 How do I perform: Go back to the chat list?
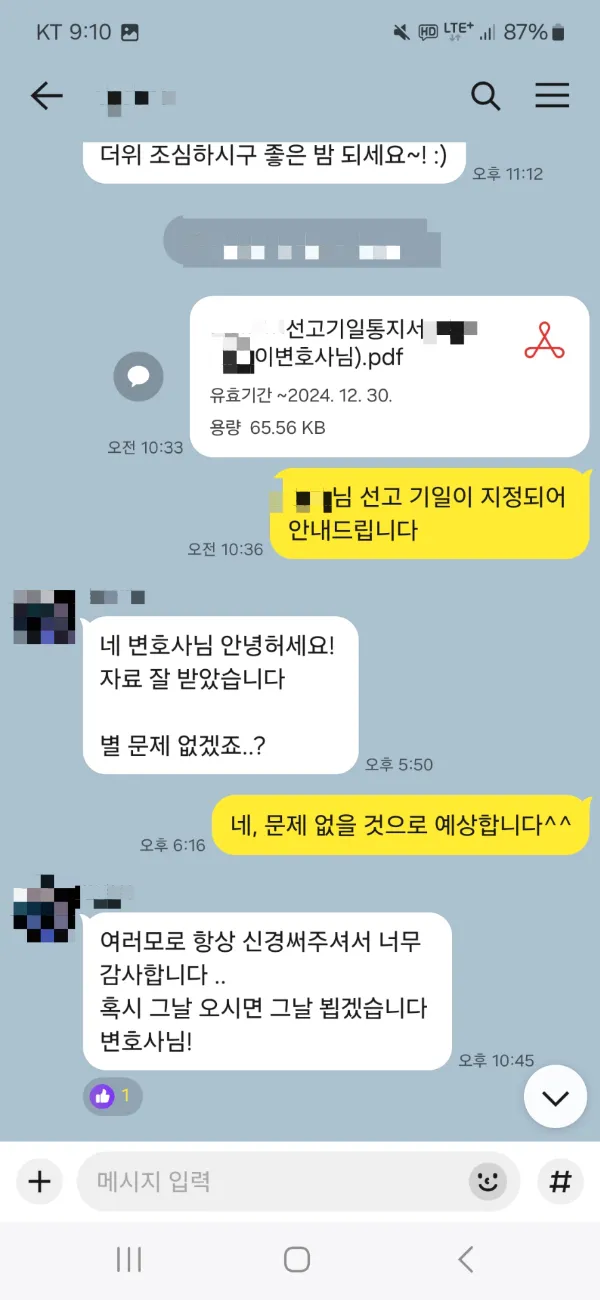click(47, 96)
